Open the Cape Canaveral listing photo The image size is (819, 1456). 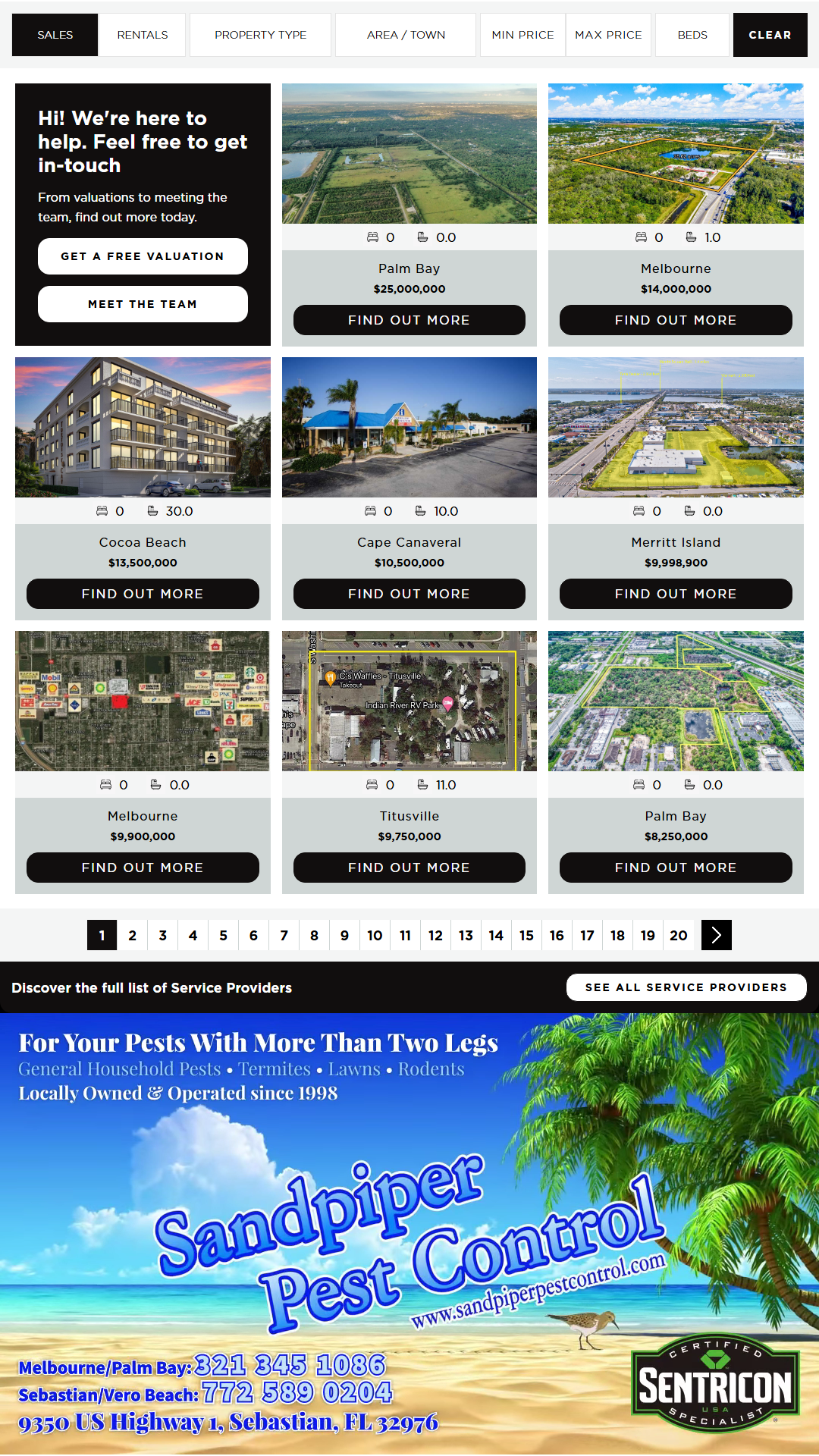point(409,427)
